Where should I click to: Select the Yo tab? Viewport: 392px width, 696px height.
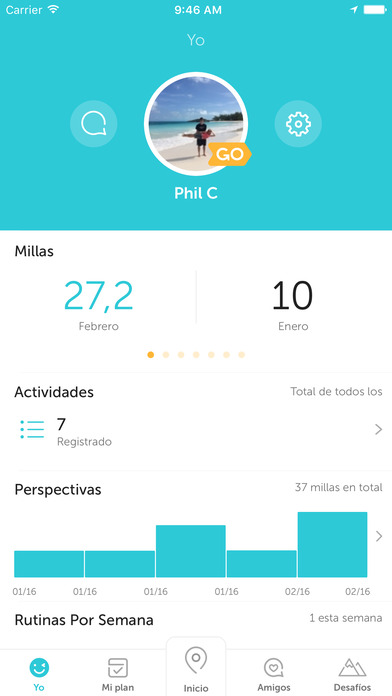pos(39,674)
